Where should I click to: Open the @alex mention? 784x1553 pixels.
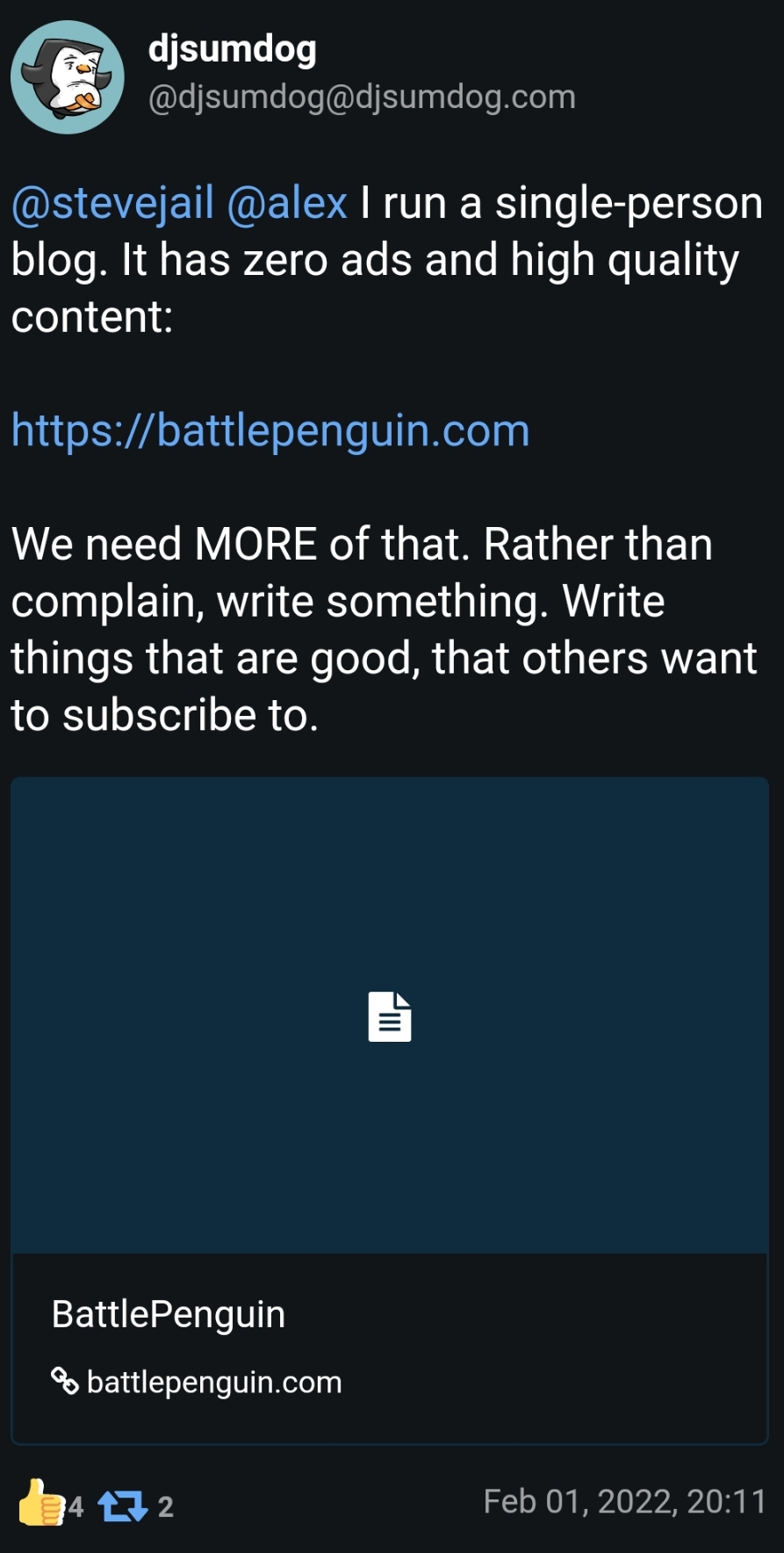[x=287, y=204]
